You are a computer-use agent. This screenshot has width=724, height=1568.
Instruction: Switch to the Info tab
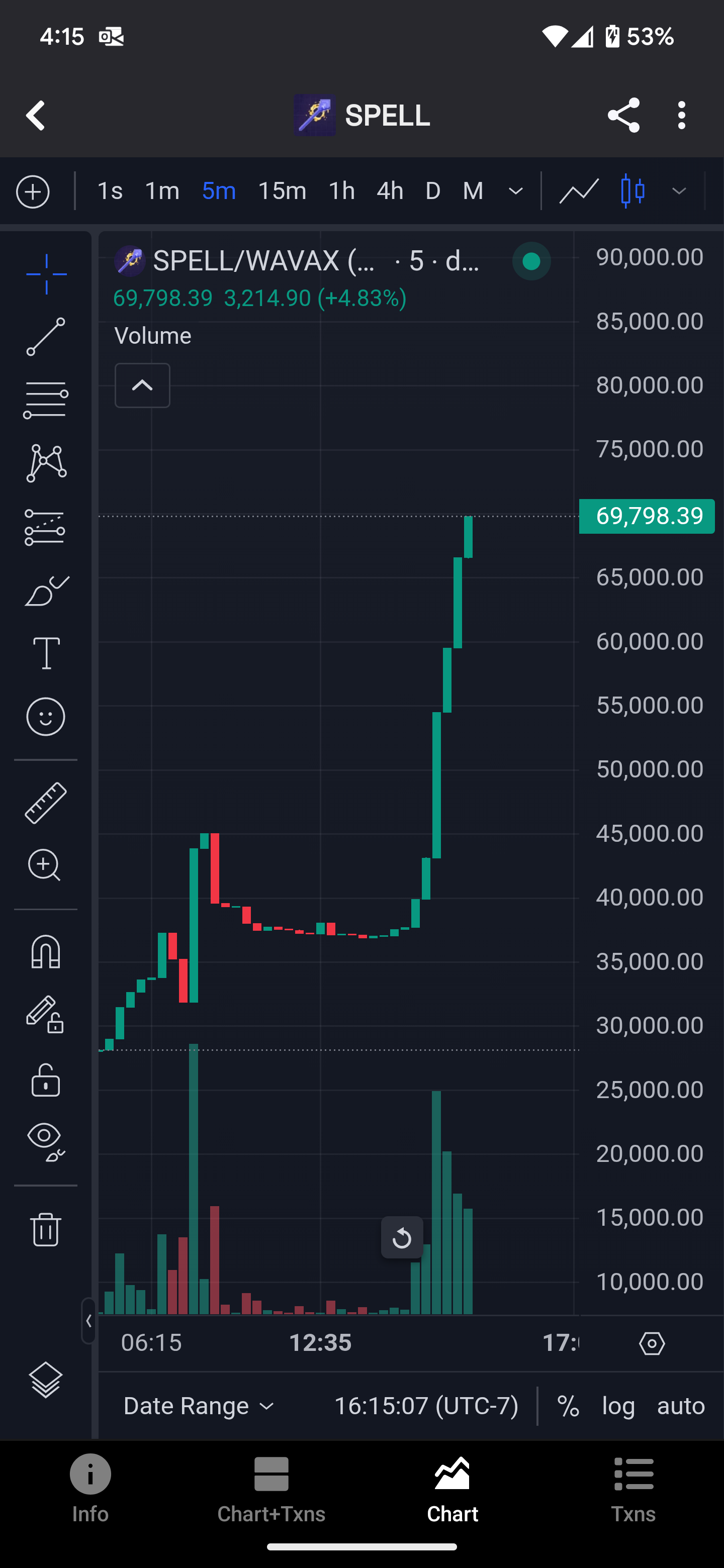click(90, 1488)
